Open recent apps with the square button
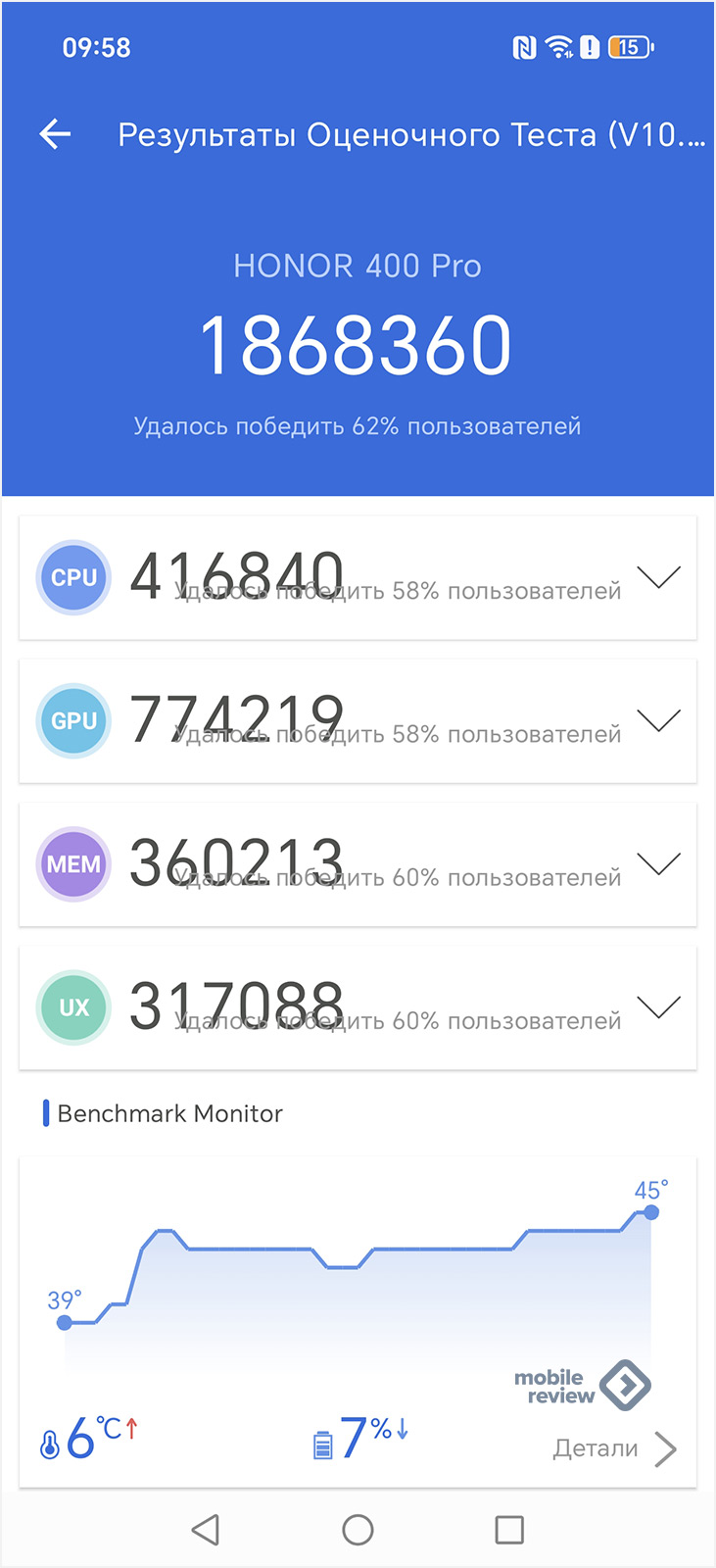This screenshot has height=1568, width=716. tap(509, 1530)
